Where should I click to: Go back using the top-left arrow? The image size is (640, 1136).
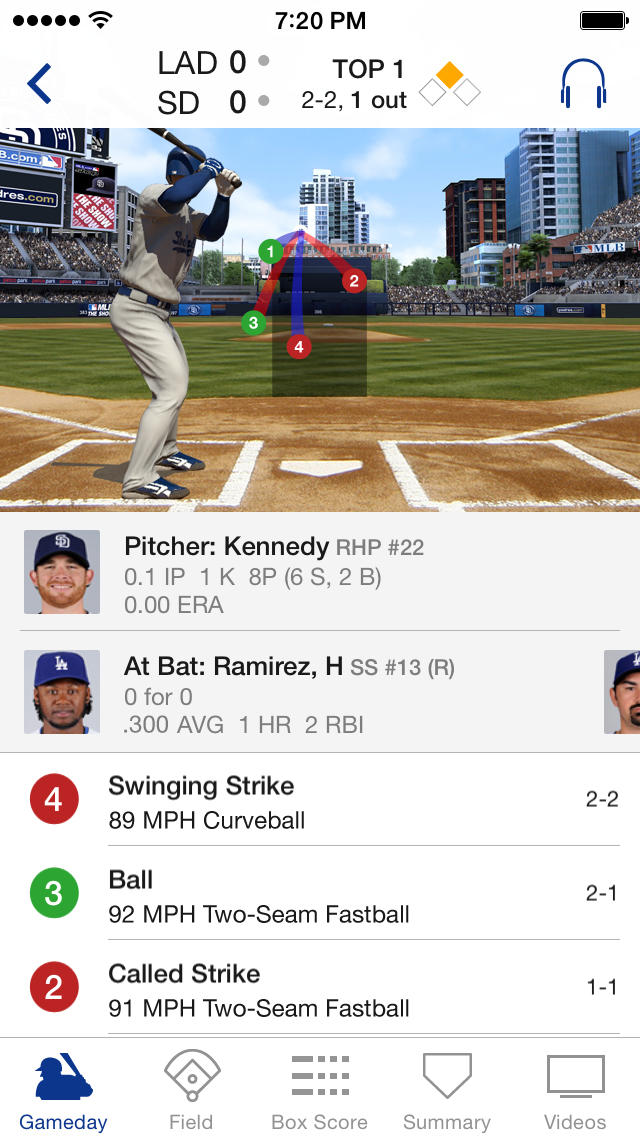coord(40,84)
